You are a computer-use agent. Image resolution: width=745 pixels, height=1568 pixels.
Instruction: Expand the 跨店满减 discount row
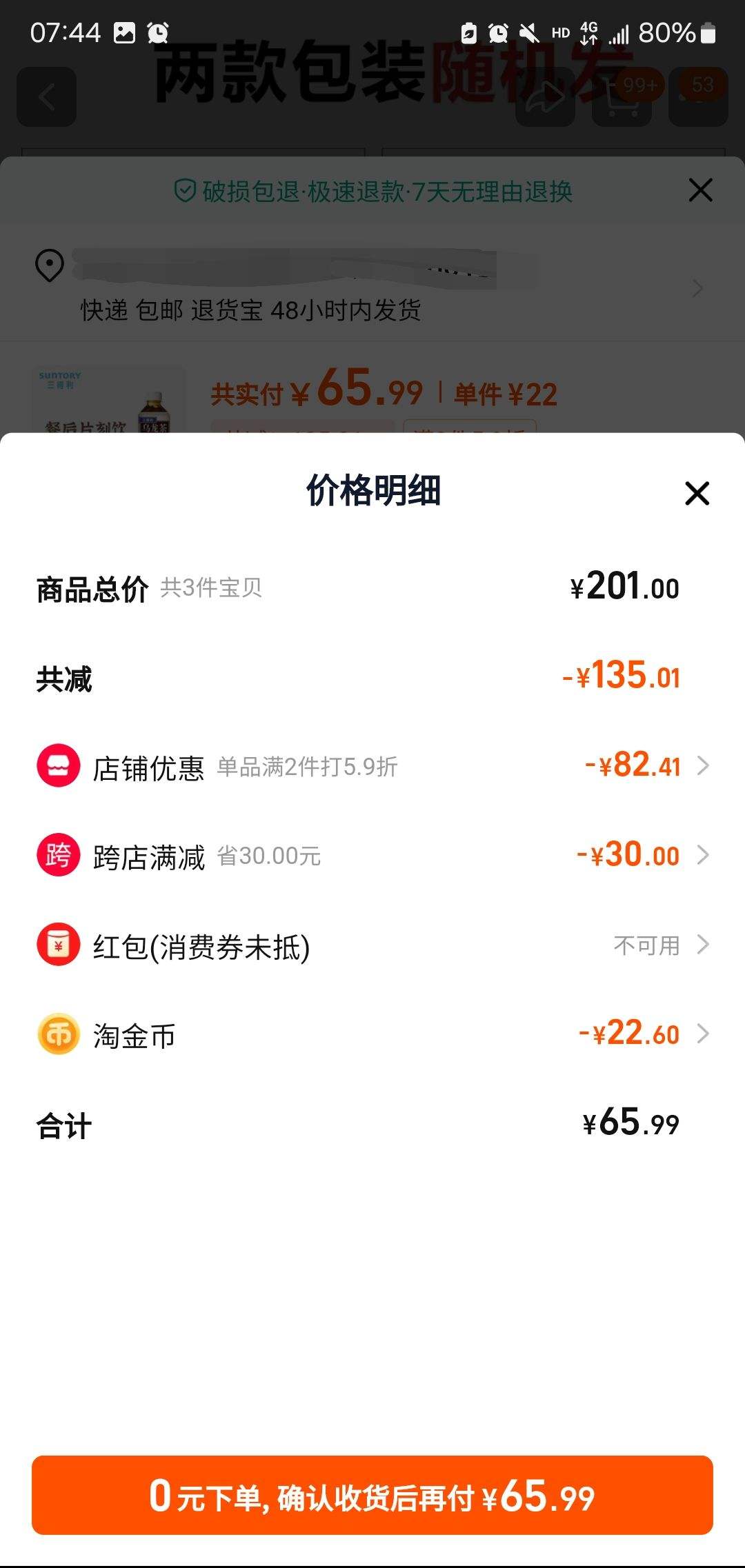coord(702,855)
